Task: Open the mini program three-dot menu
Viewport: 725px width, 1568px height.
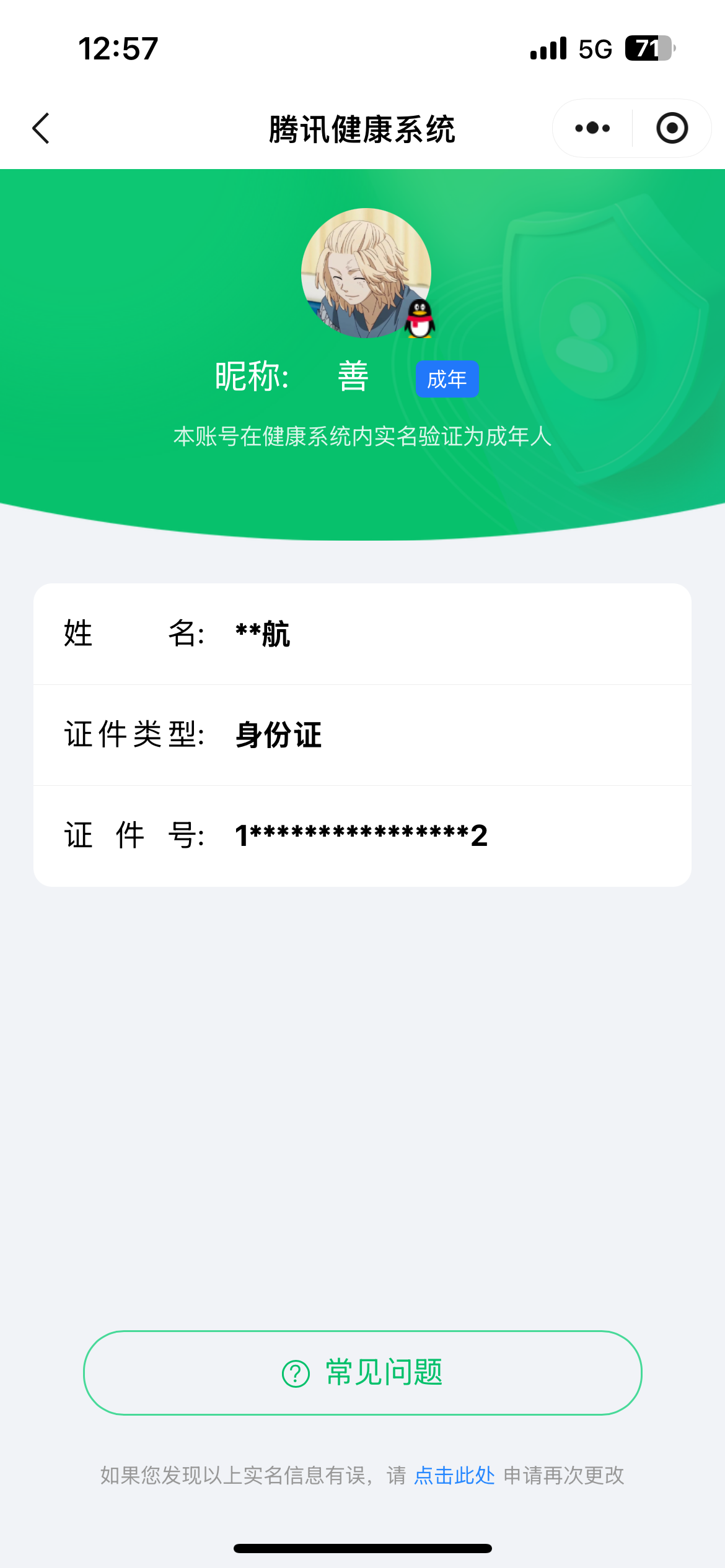Action: [x=592, y=128]
